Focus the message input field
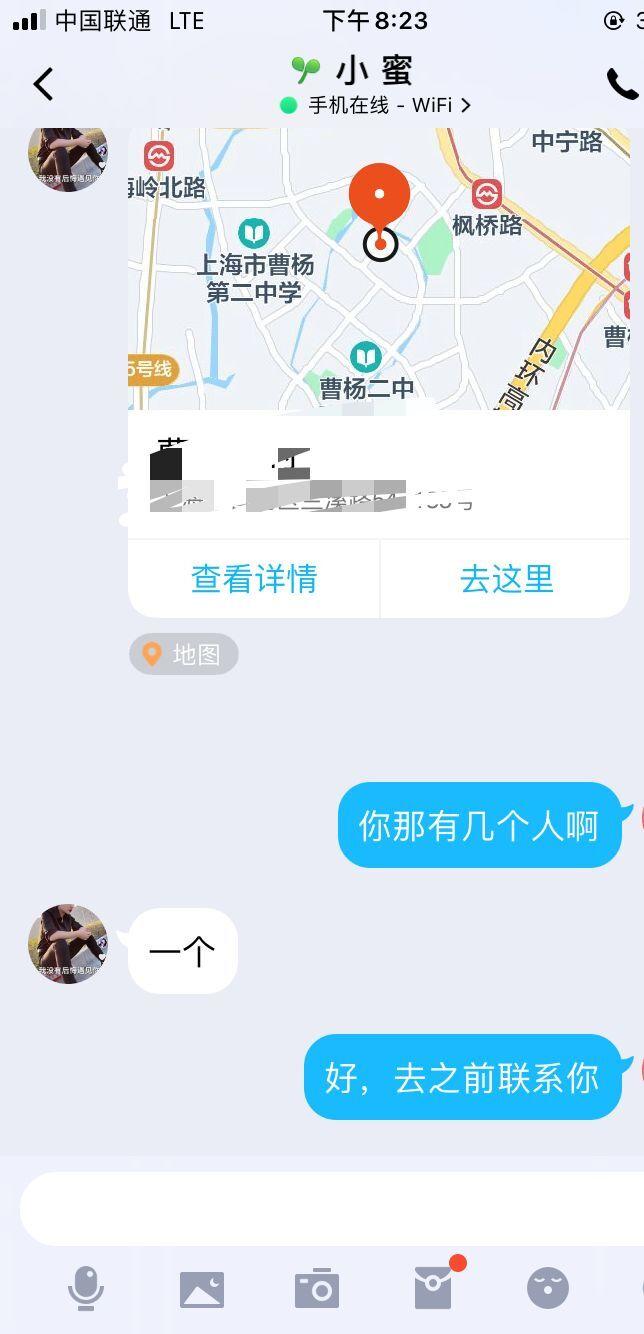This screenshot has width=644, height=1334. click(x=330, y=1208)
